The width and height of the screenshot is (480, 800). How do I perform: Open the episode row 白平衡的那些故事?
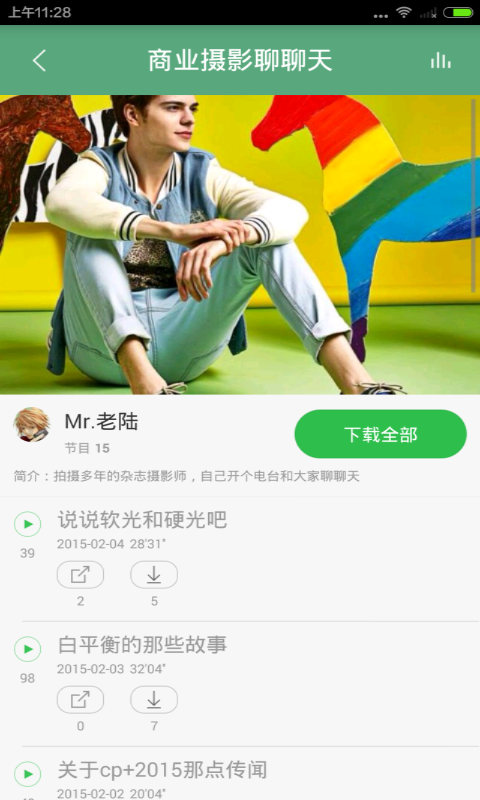(240, 684)
